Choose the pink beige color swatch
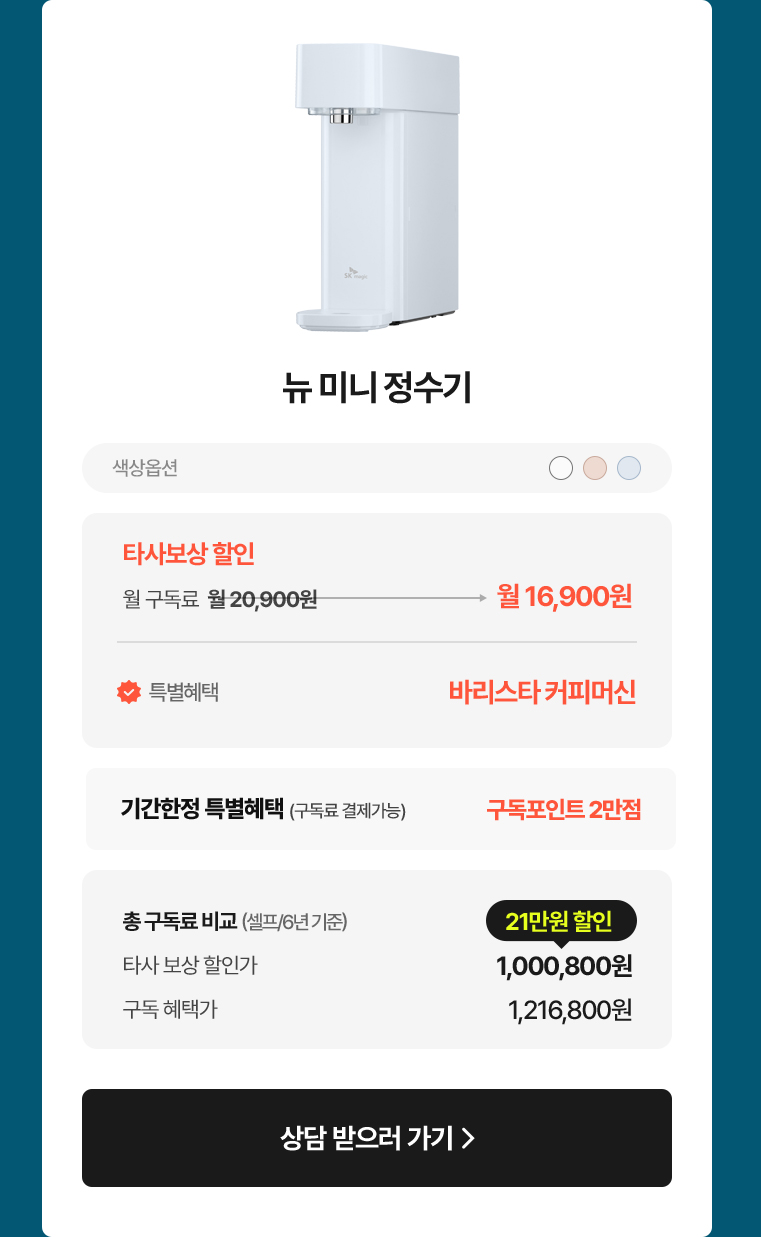The image size is (761, 1237). [x=595, y=468]
